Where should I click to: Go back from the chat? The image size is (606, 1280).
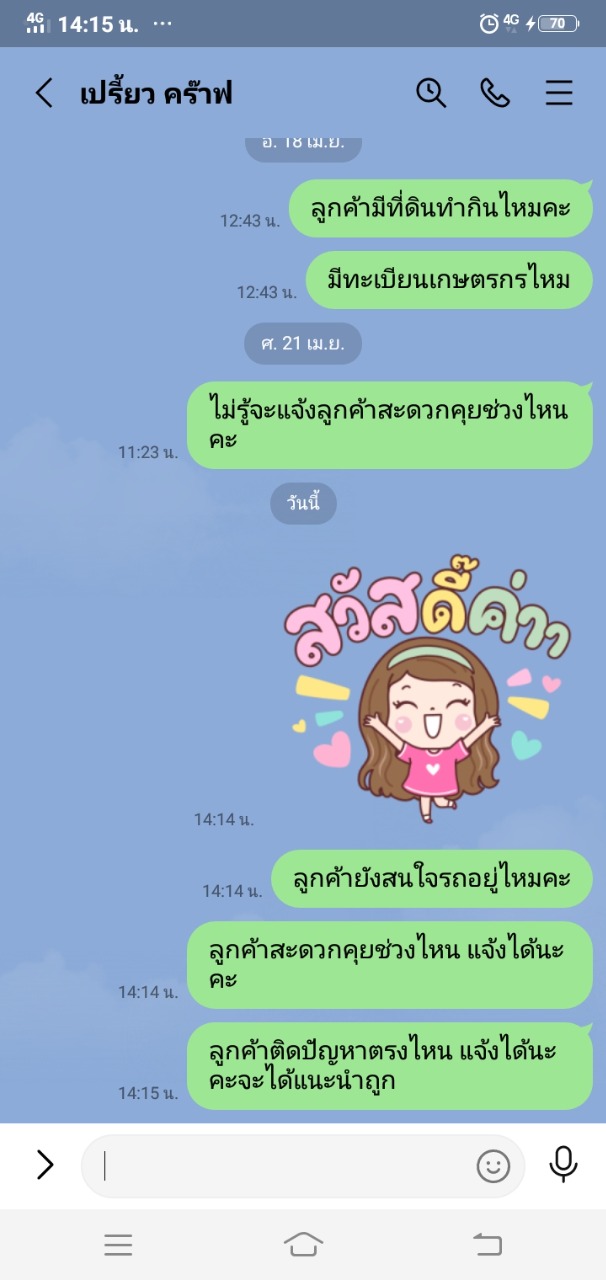[x=44, y=93]
